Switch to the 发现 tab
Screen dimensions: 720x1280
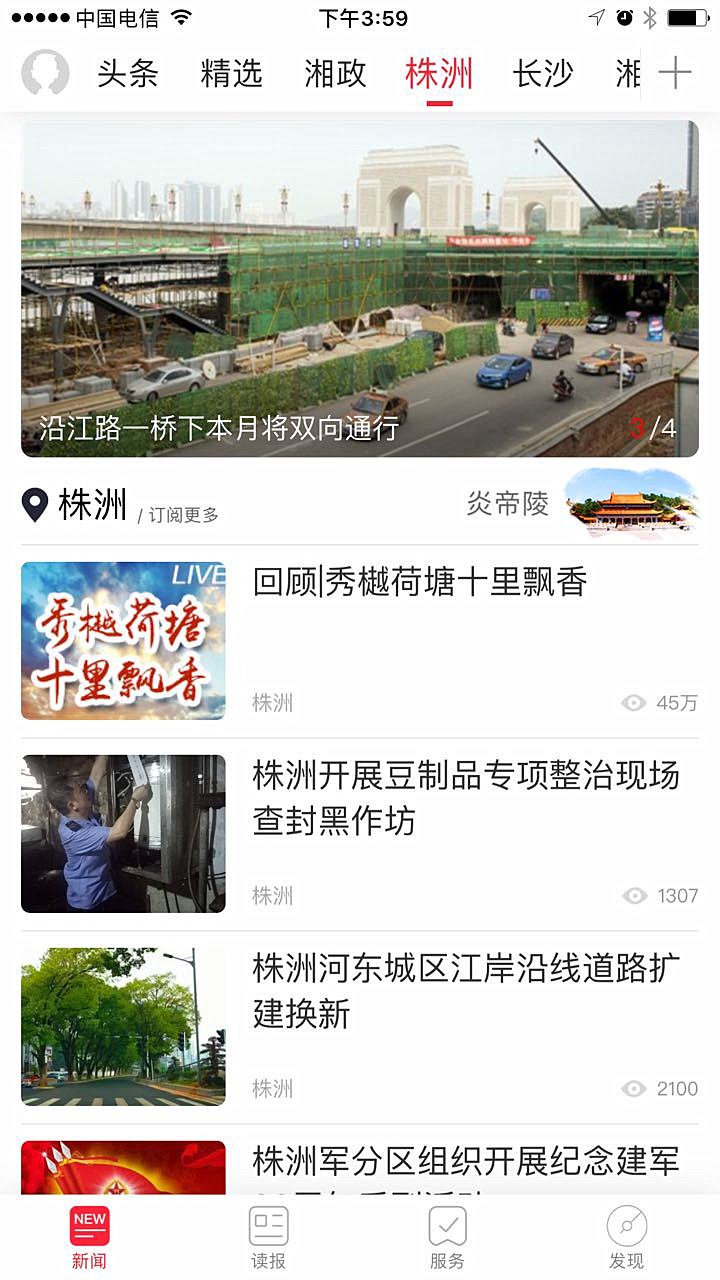(x=627, y=1238)
